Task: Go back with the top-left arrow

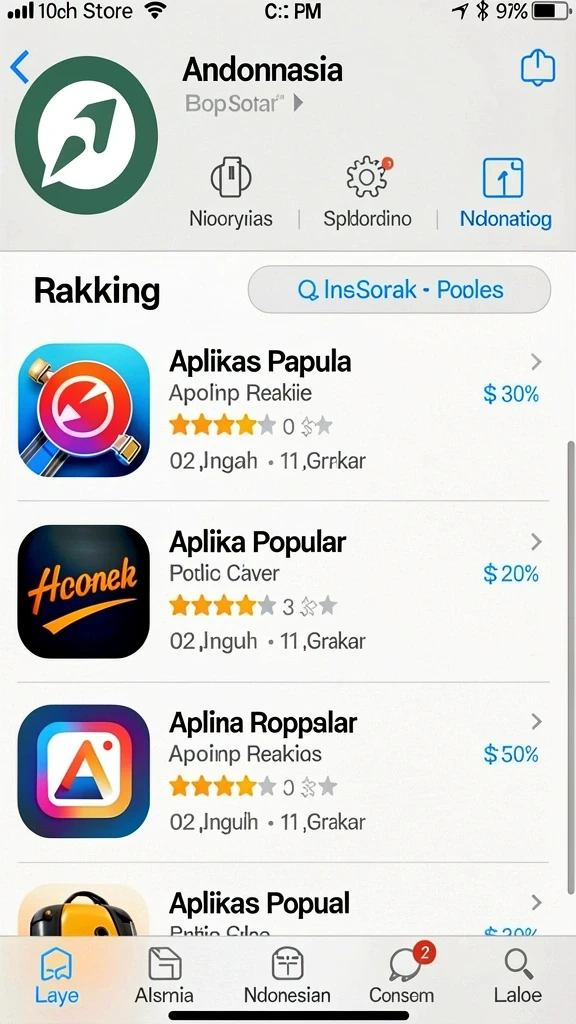Action: (x=20, y=67)
